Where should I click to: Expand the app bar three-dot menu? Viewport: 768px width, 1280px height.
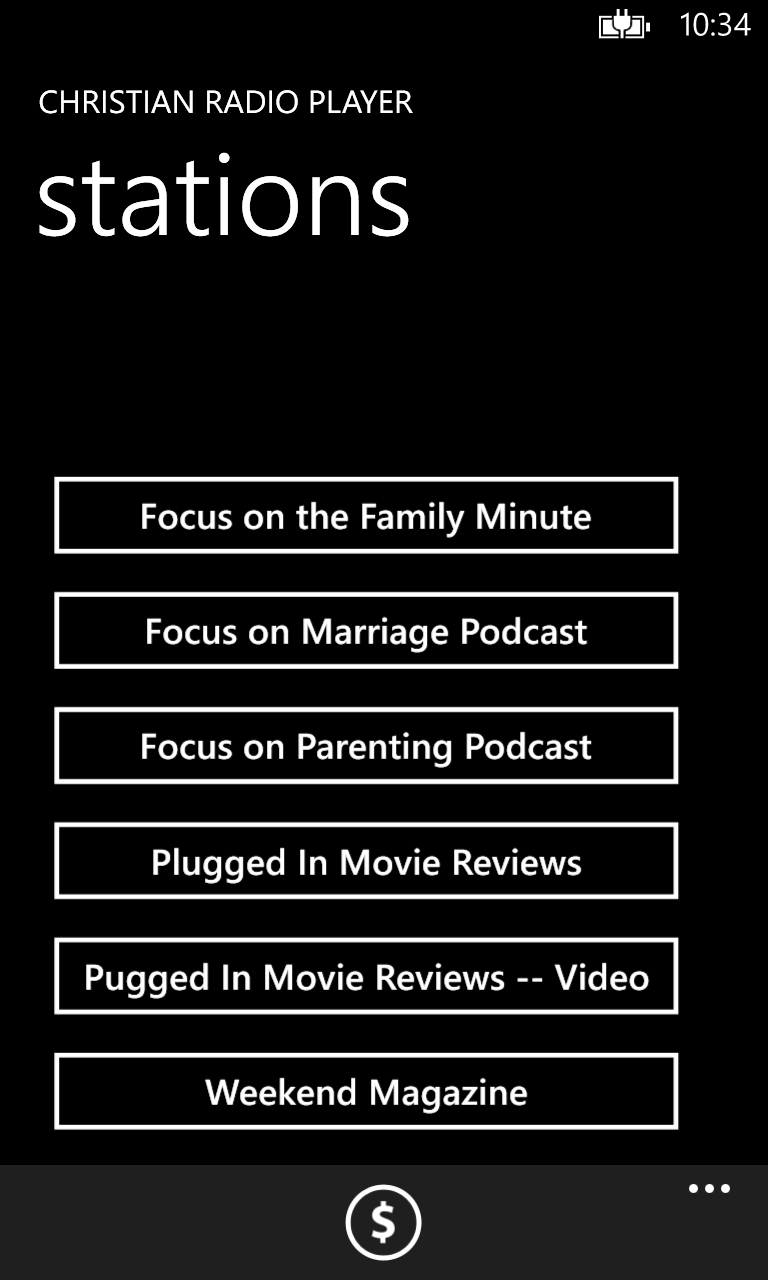709,1189
